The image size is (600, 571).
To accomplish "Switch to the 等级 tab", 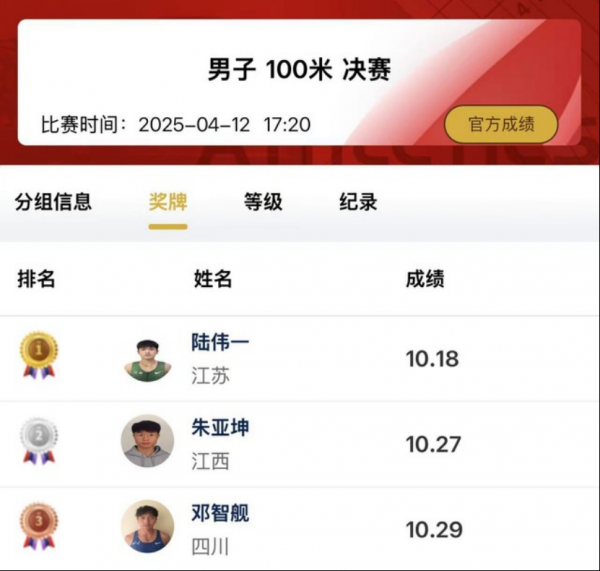I will [x=263, y=201].
